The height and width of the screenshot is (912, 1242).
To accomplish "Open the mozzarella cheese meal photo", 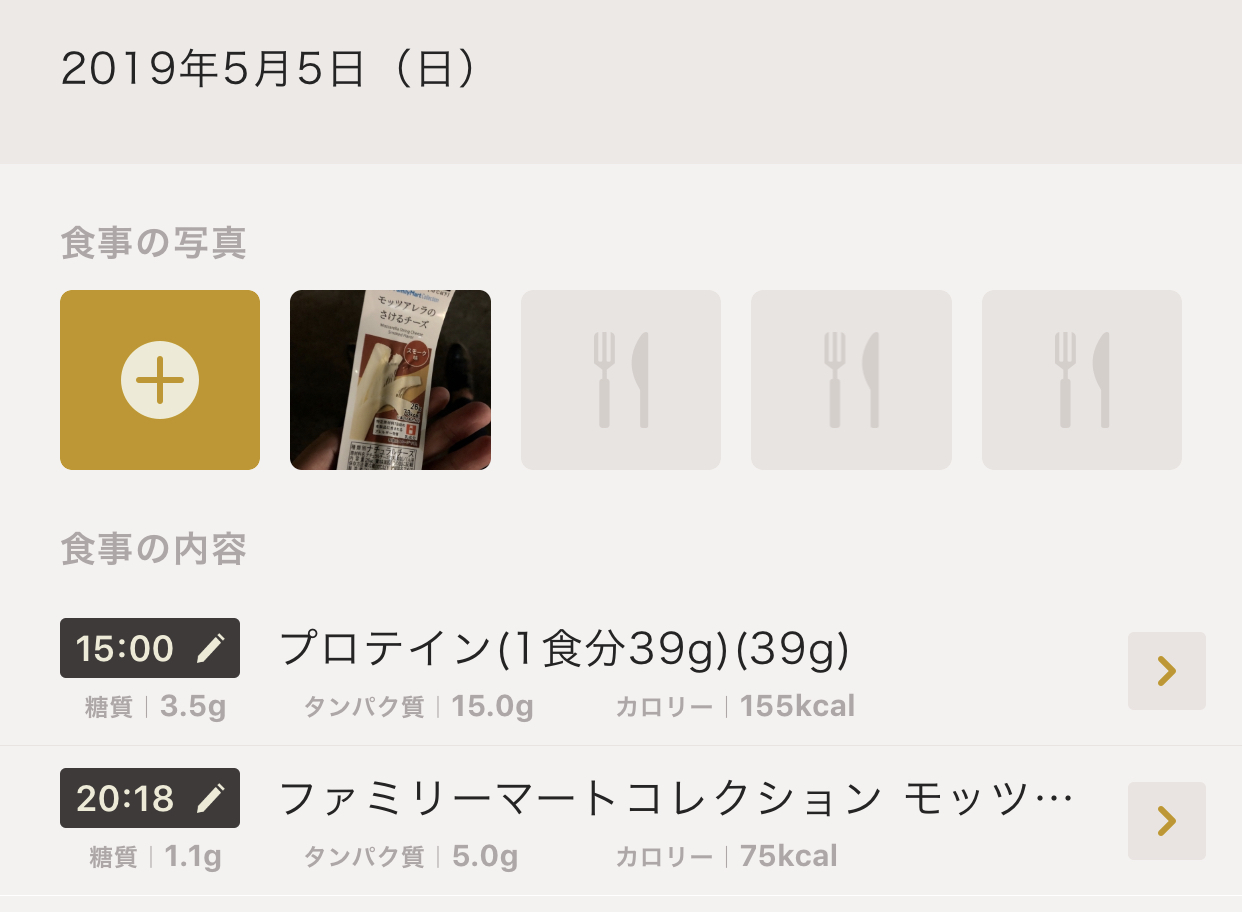I will [x=390, y=380].
